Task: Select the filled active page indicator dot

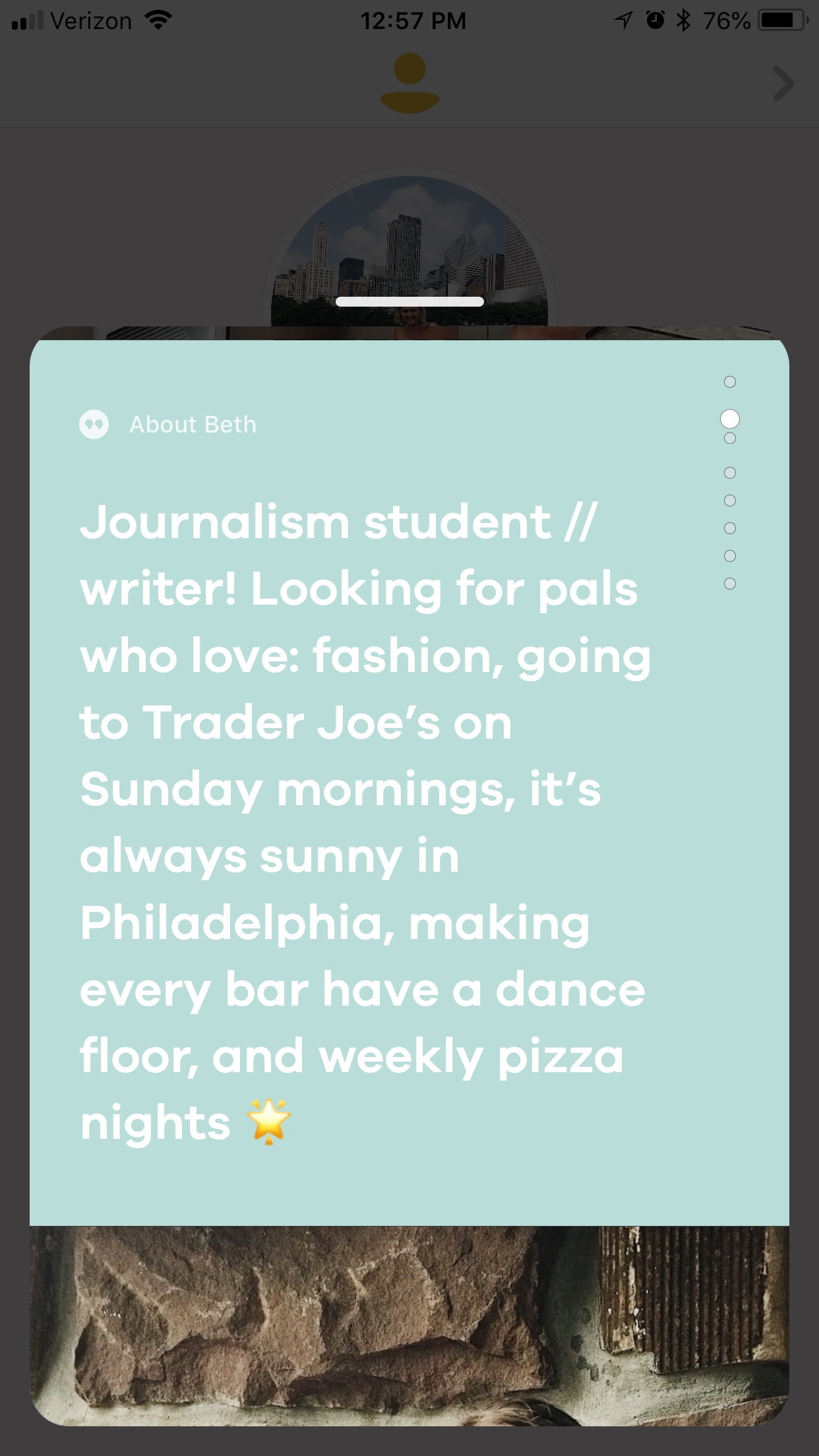Action: point(729,419)
